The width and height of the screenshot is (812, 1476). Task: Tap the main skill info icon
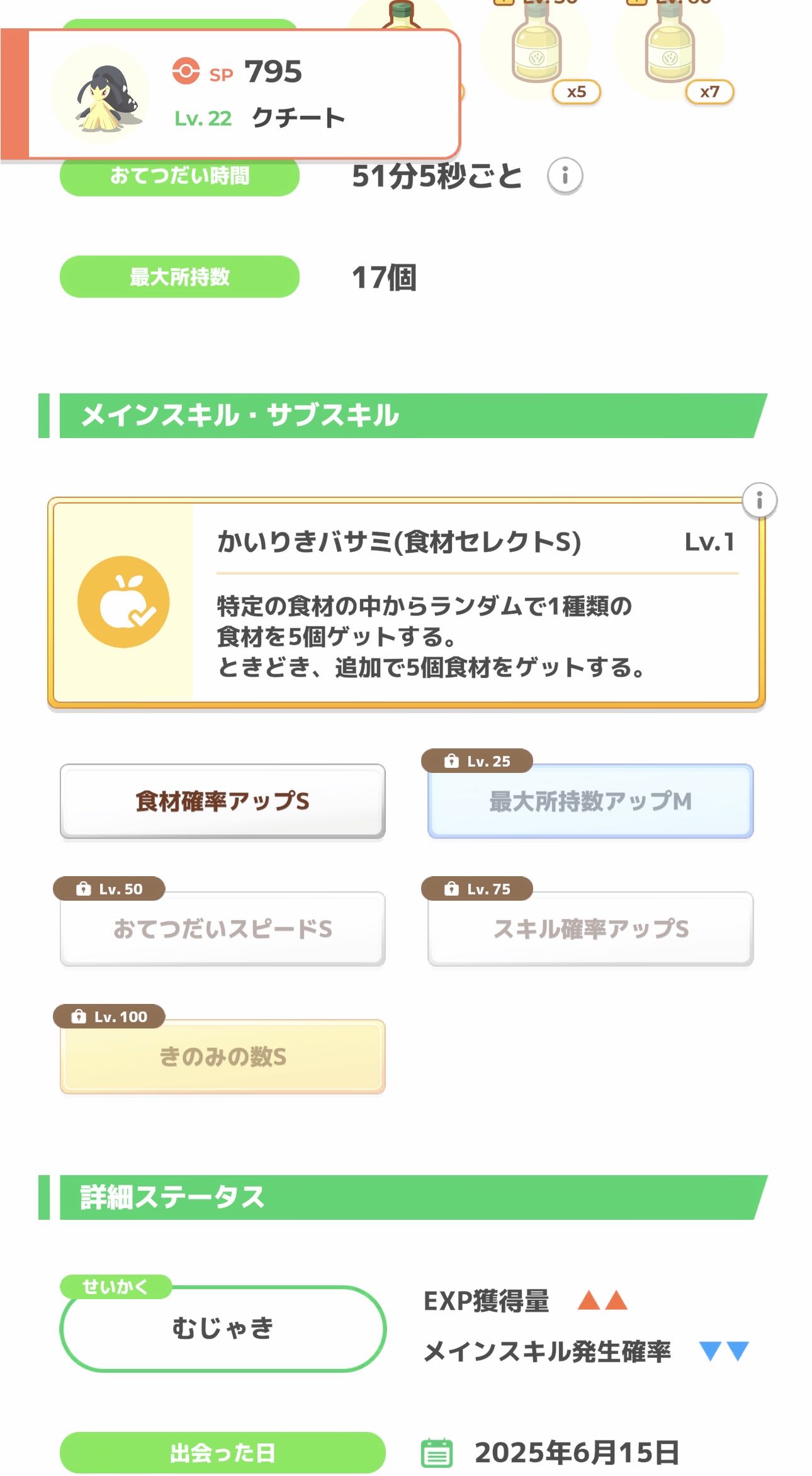point(759,501)
